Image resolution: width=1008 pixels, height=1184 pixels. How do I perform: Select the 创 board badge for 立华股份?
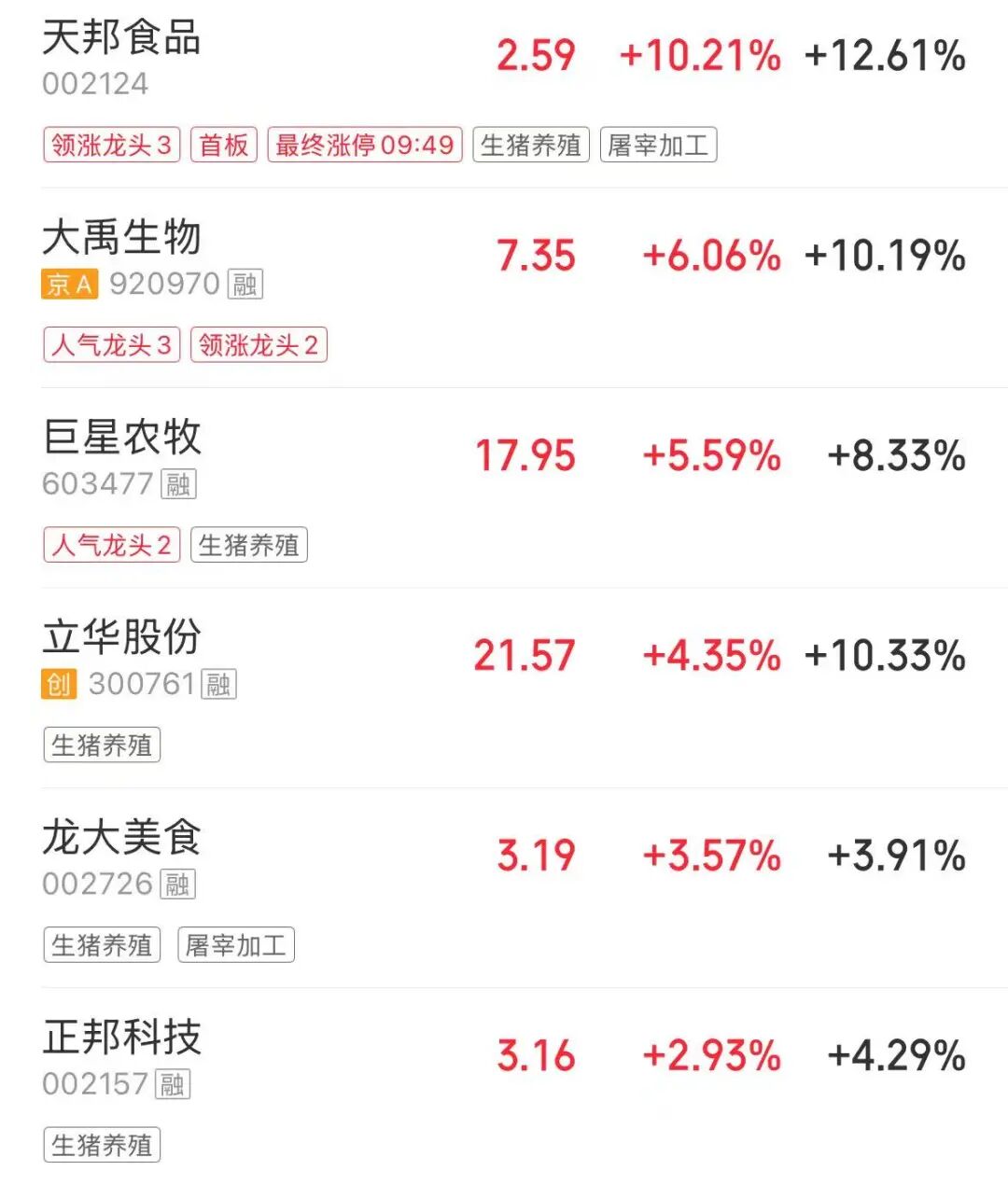click(x=58, y=685)
